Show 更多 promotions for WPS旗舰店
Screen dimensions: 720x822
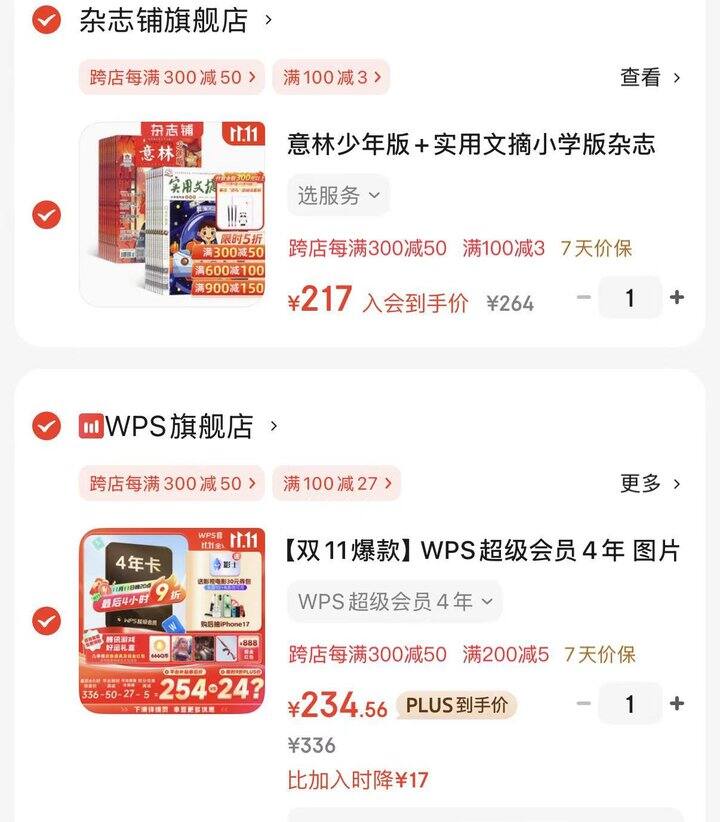650,483
